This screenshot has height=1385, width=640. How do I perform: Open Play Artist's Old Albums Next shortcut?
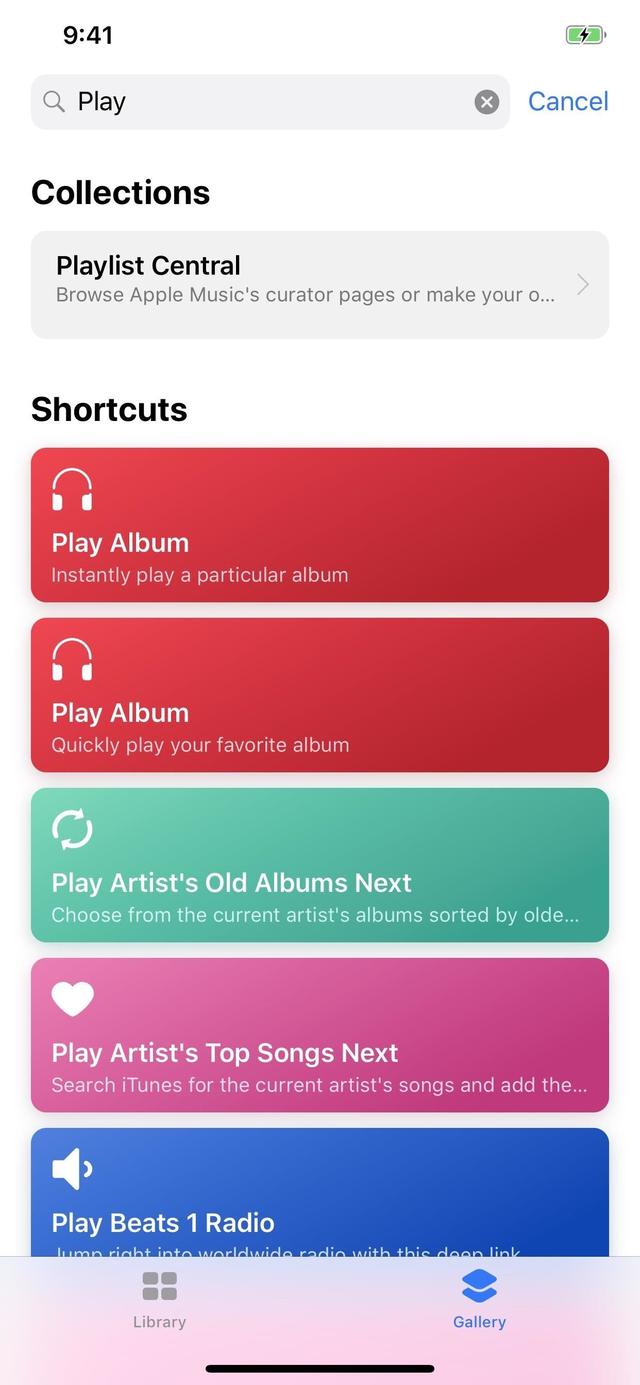pyautogui.click(x=319, y=865)
